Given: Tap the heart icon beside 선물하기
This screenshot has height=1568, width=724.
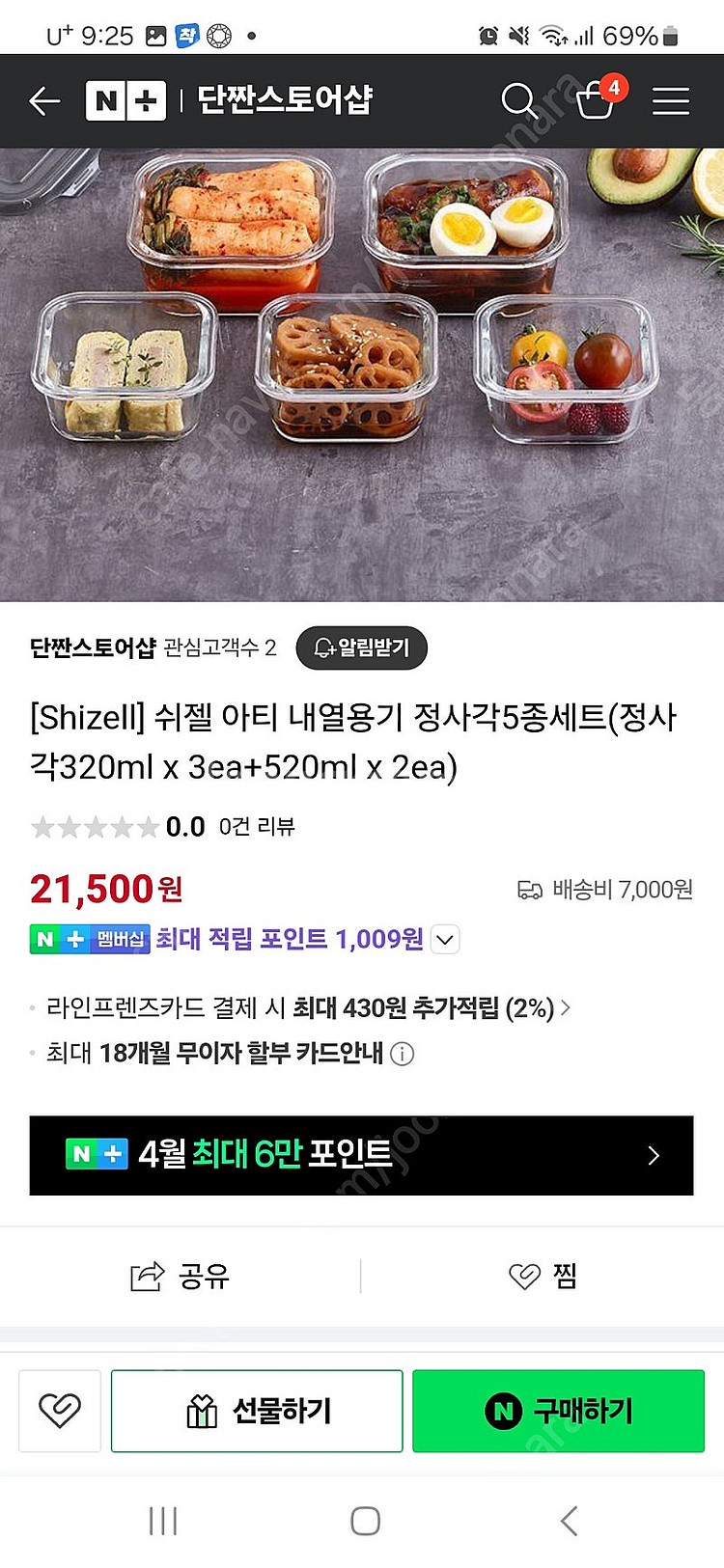Looking at the screenshot, I should [x=60, y=1411].
